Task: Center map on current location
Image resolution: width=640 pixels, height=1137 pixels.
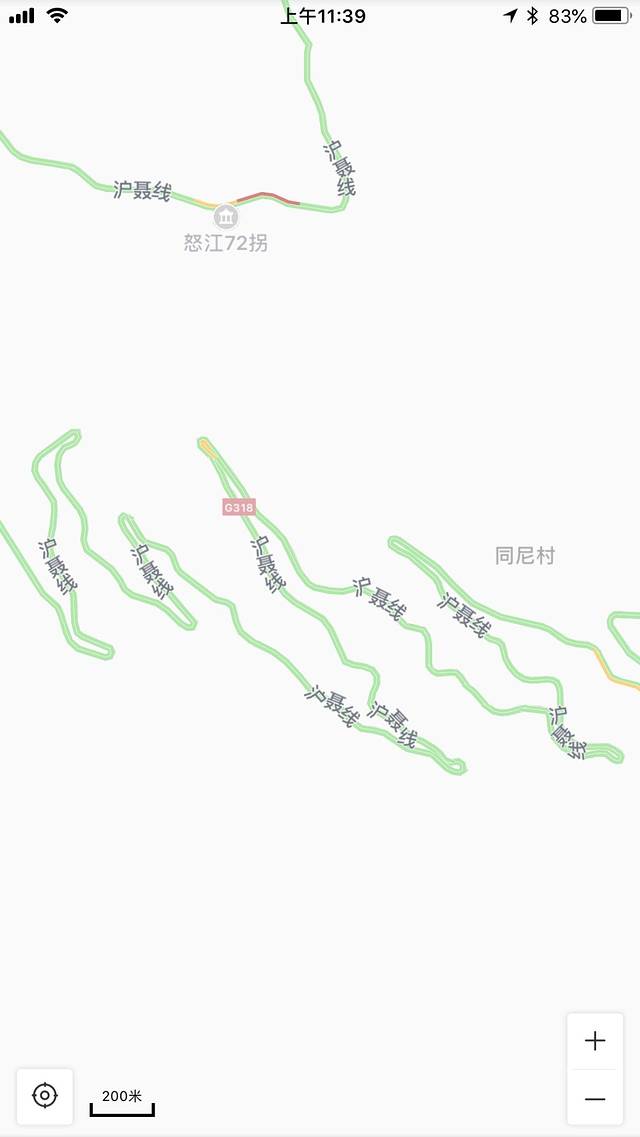Action: click(44, 1096)
